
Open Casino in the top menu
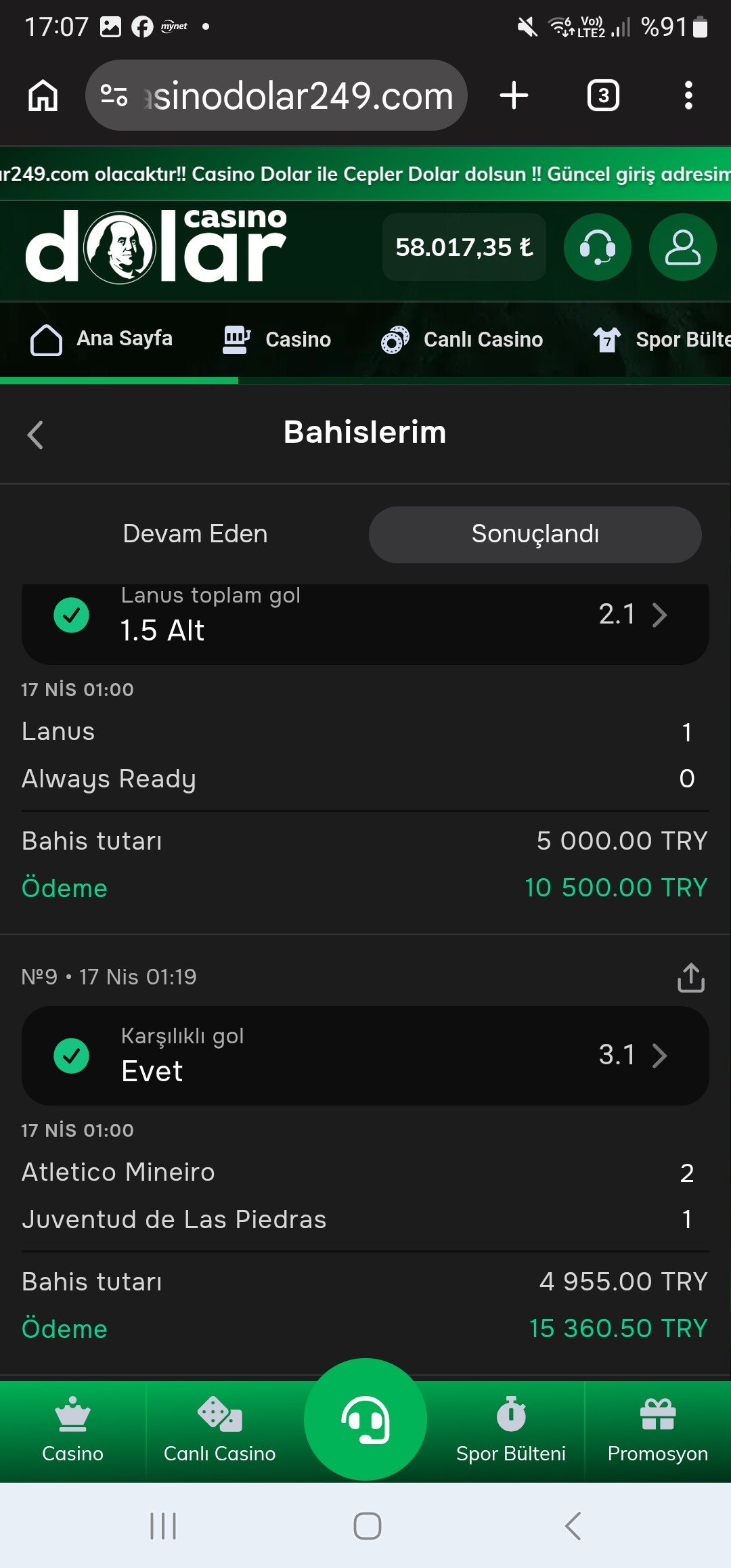pos(278,339)
